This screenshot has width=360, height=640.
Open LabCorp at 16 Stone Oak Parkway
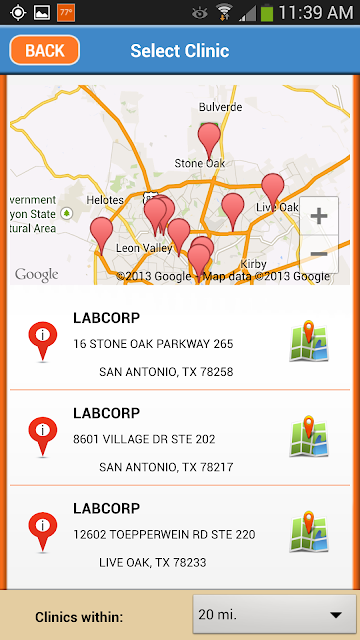[x=180, y=344]
